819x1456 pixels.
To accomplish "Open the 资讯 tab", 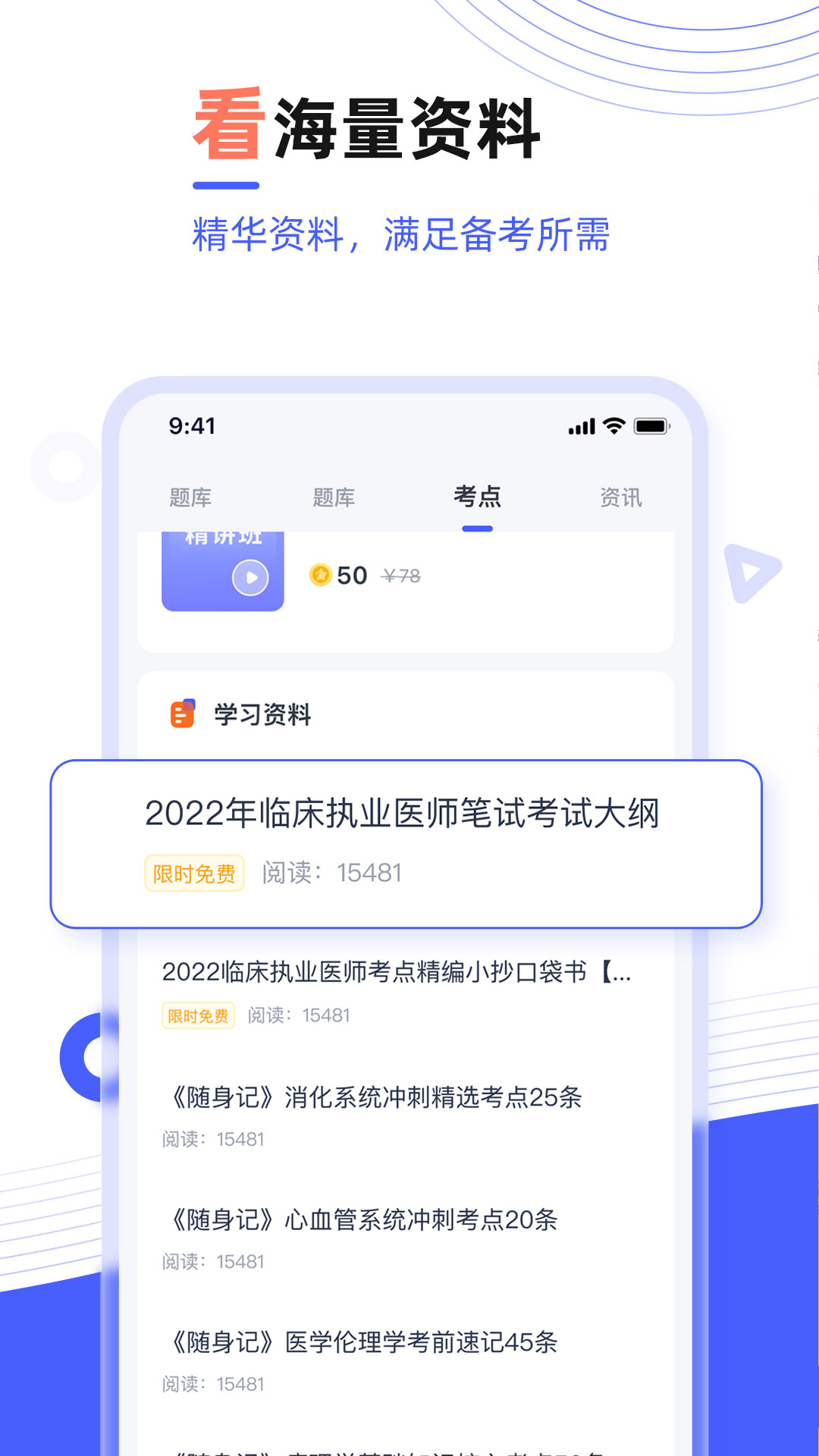I will coord(622,497).
